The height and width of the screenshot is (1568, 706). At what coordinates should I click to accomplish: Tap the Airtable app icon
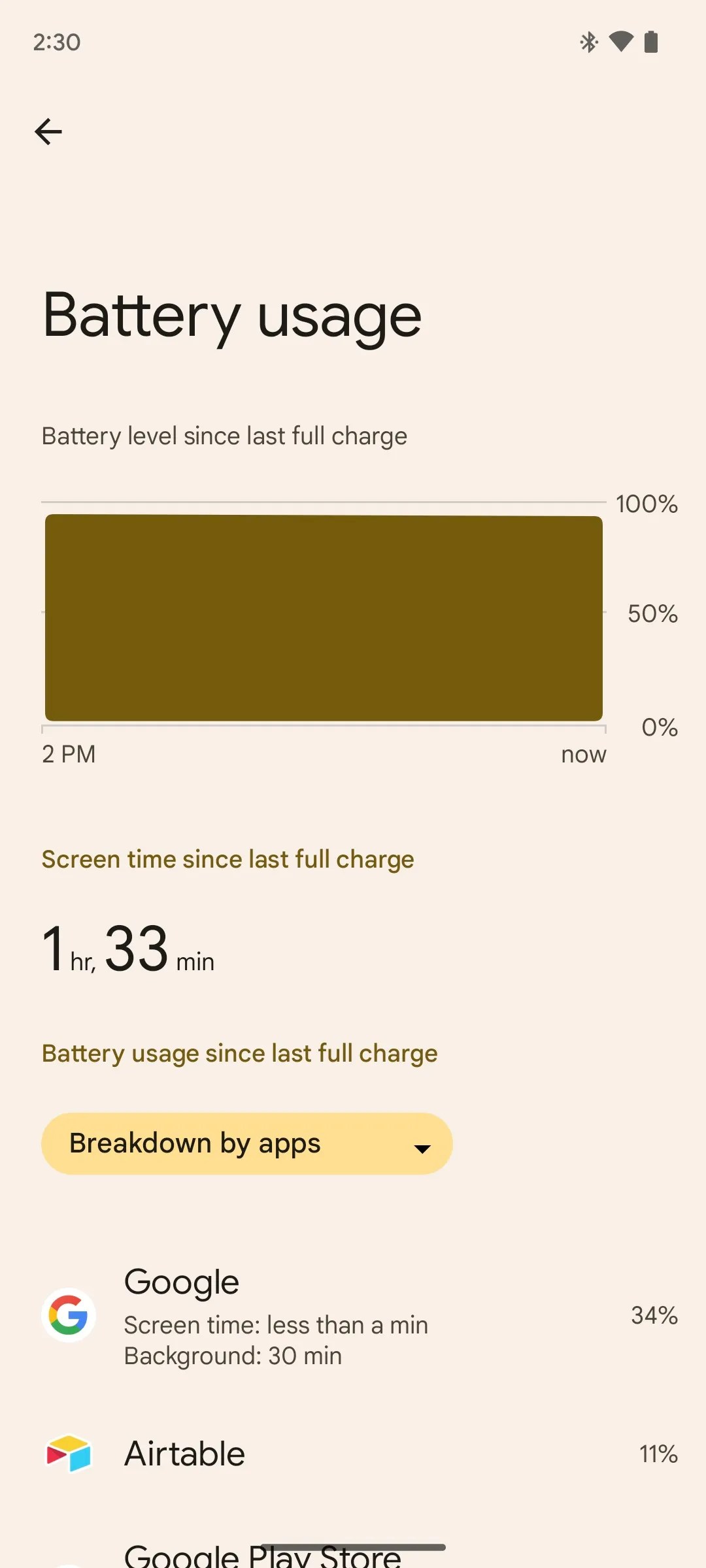[69, 1454]
